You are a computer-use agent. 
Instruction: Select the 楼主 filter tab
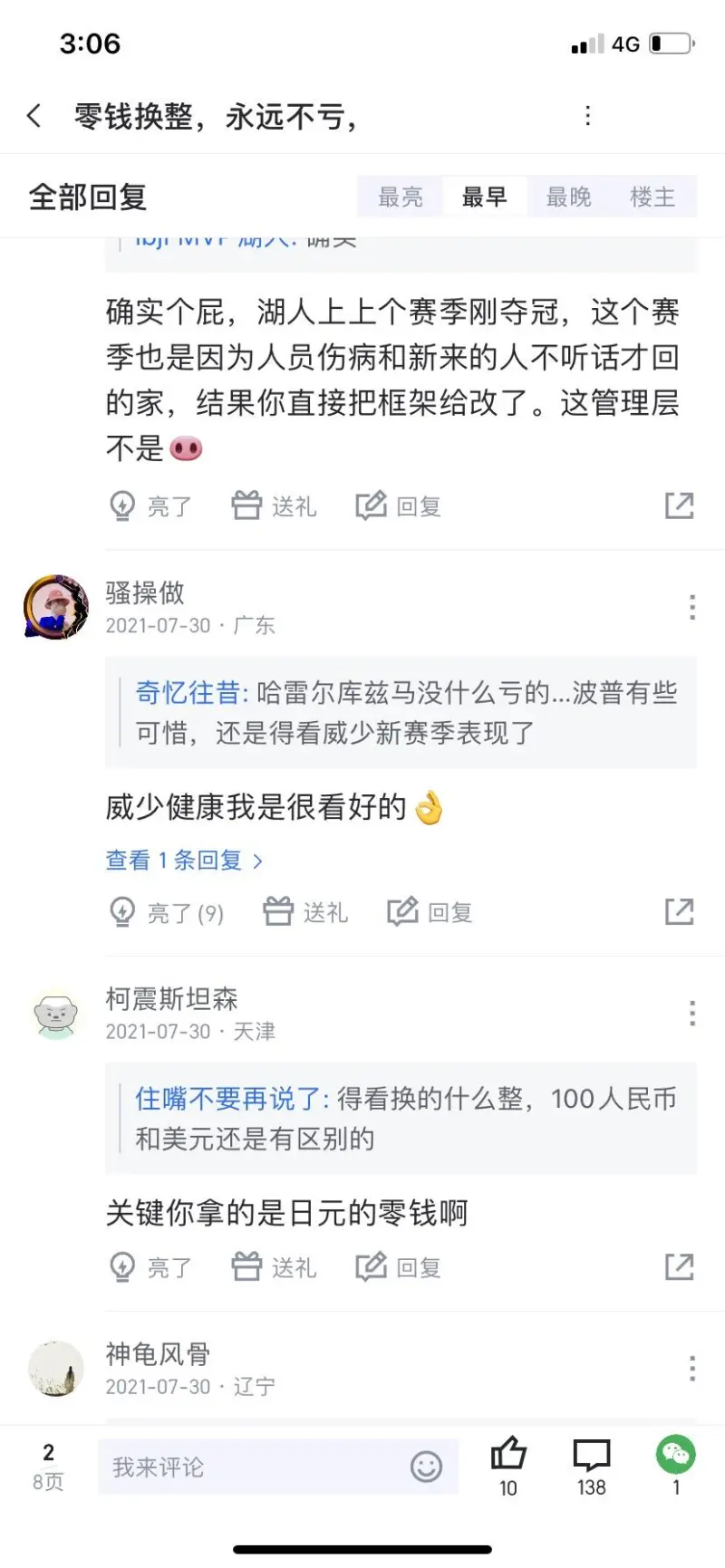click(652, 197)
